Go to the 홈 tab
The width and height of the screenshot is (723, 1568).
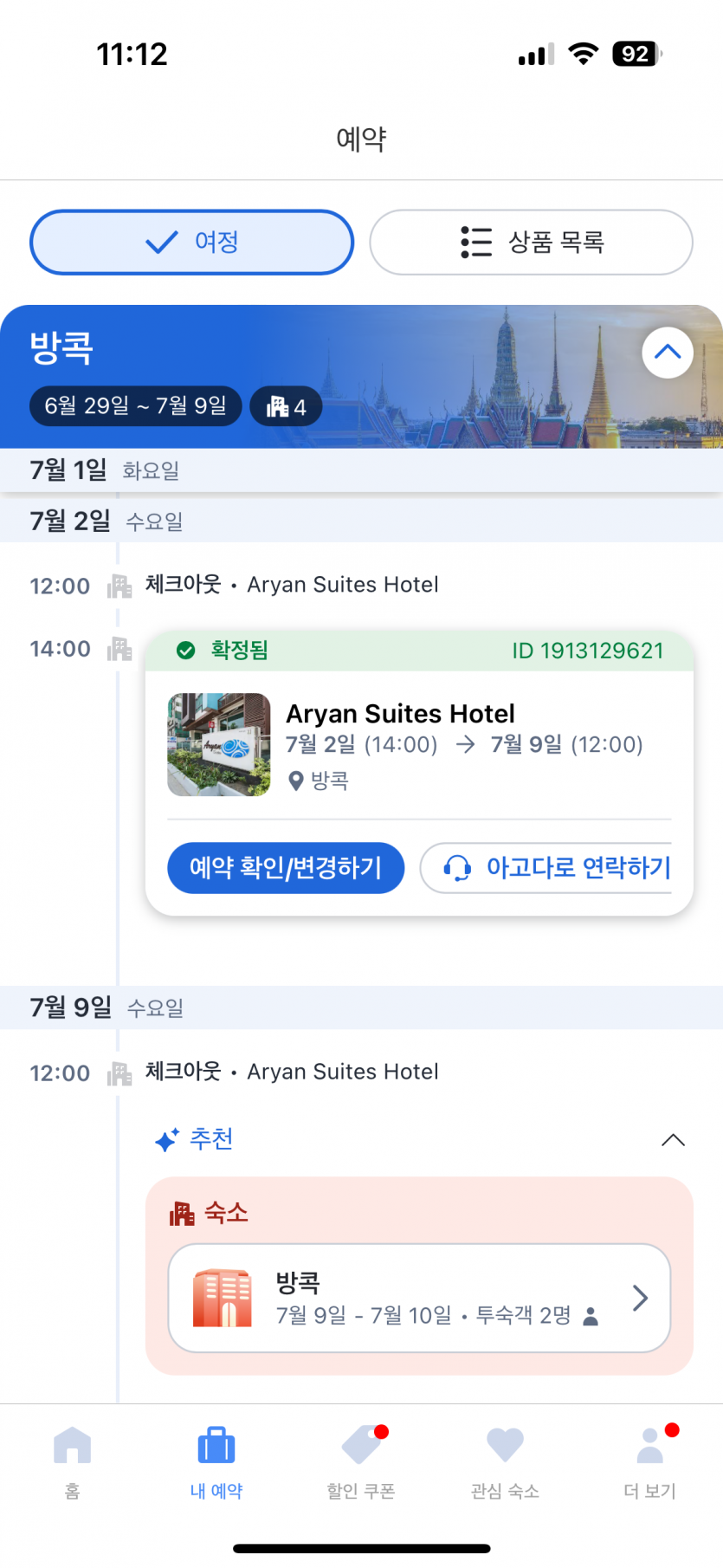(x=72, y=1460)
